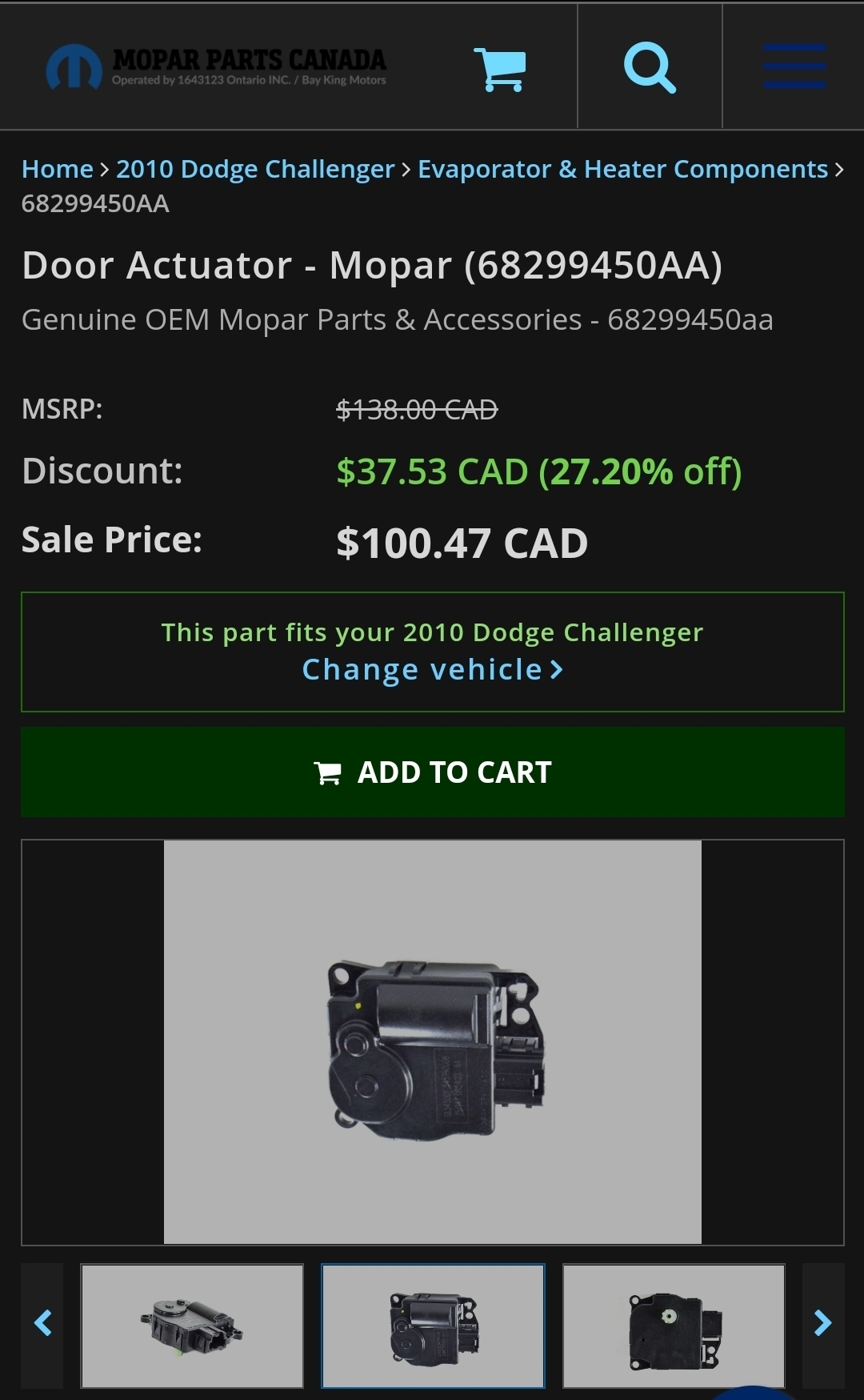Image resolution: width=864 pixels, height=1400 pixels.
Task: Open the hamburger menu
Action: [794, 67]
